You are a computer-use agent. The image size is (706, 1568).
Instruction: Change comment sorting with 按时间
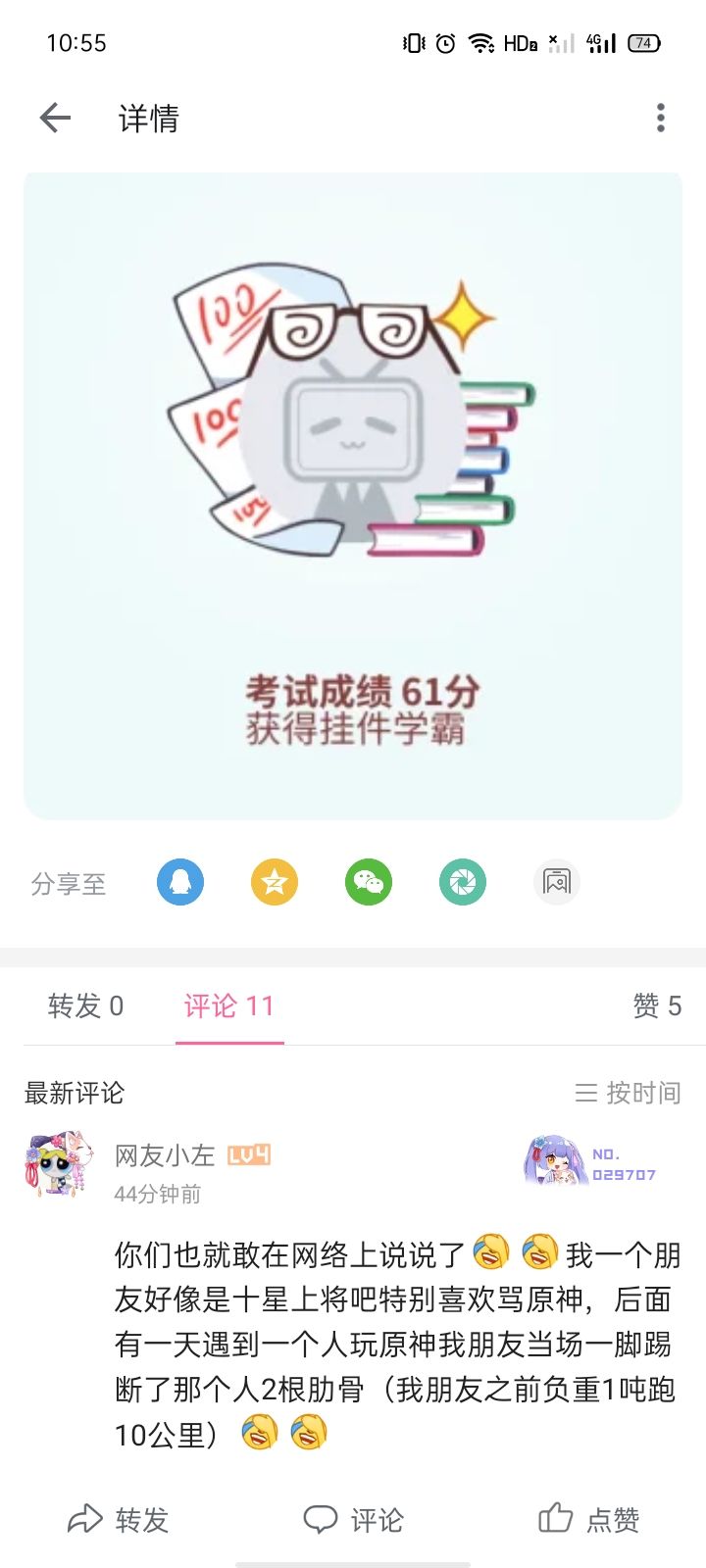628,1093
